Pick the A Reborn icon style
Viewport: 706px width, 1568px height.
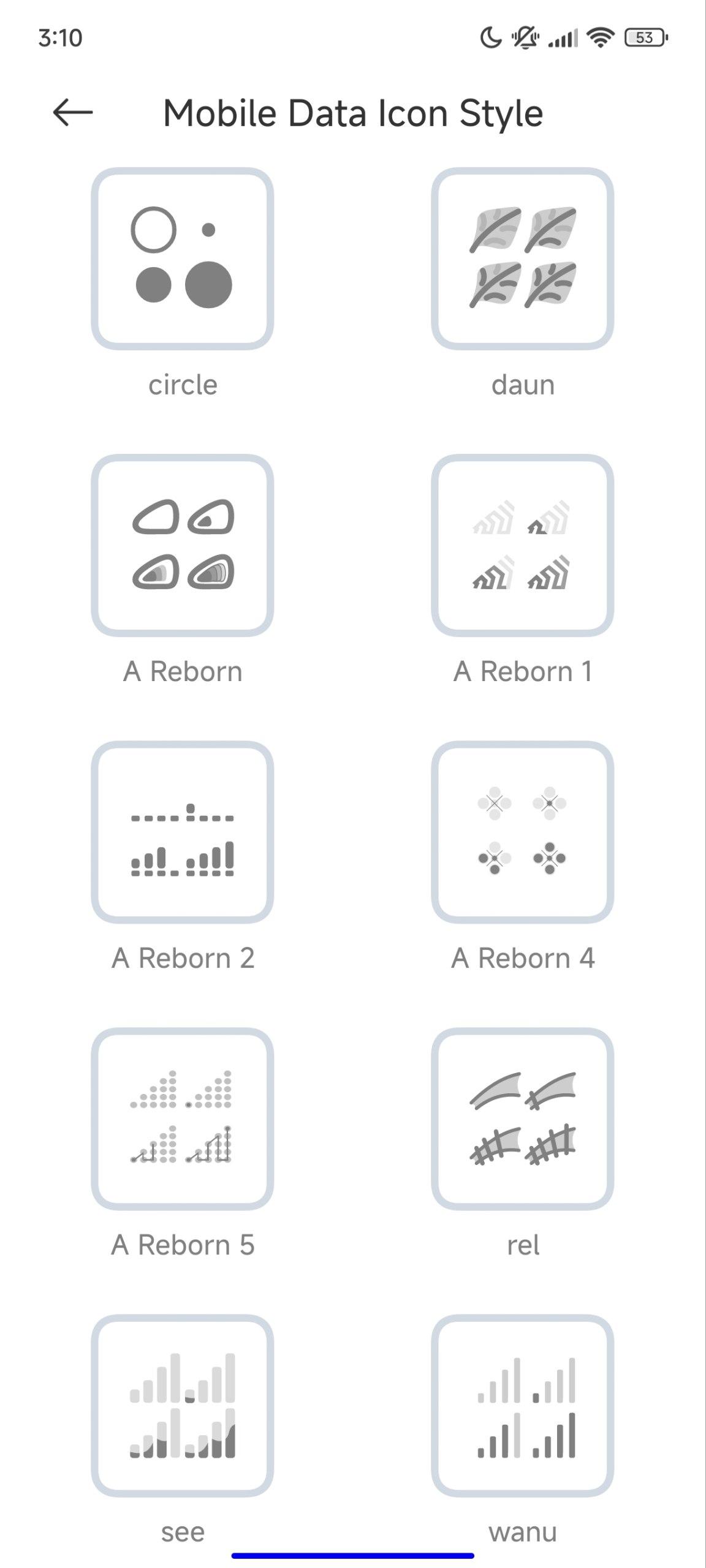(x=183, y=545)
